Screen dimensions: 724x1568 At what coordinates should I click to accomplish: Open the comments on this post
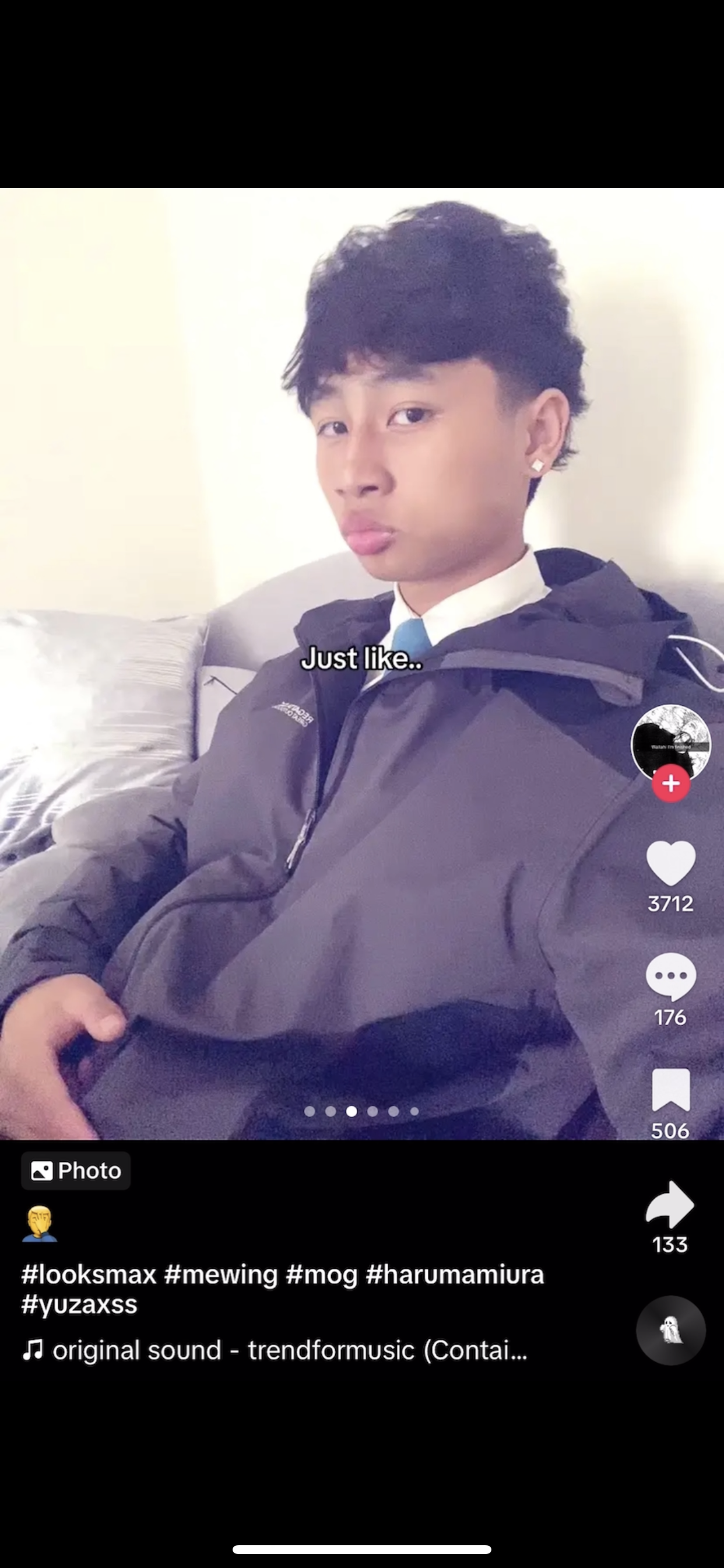coord(670,977)
